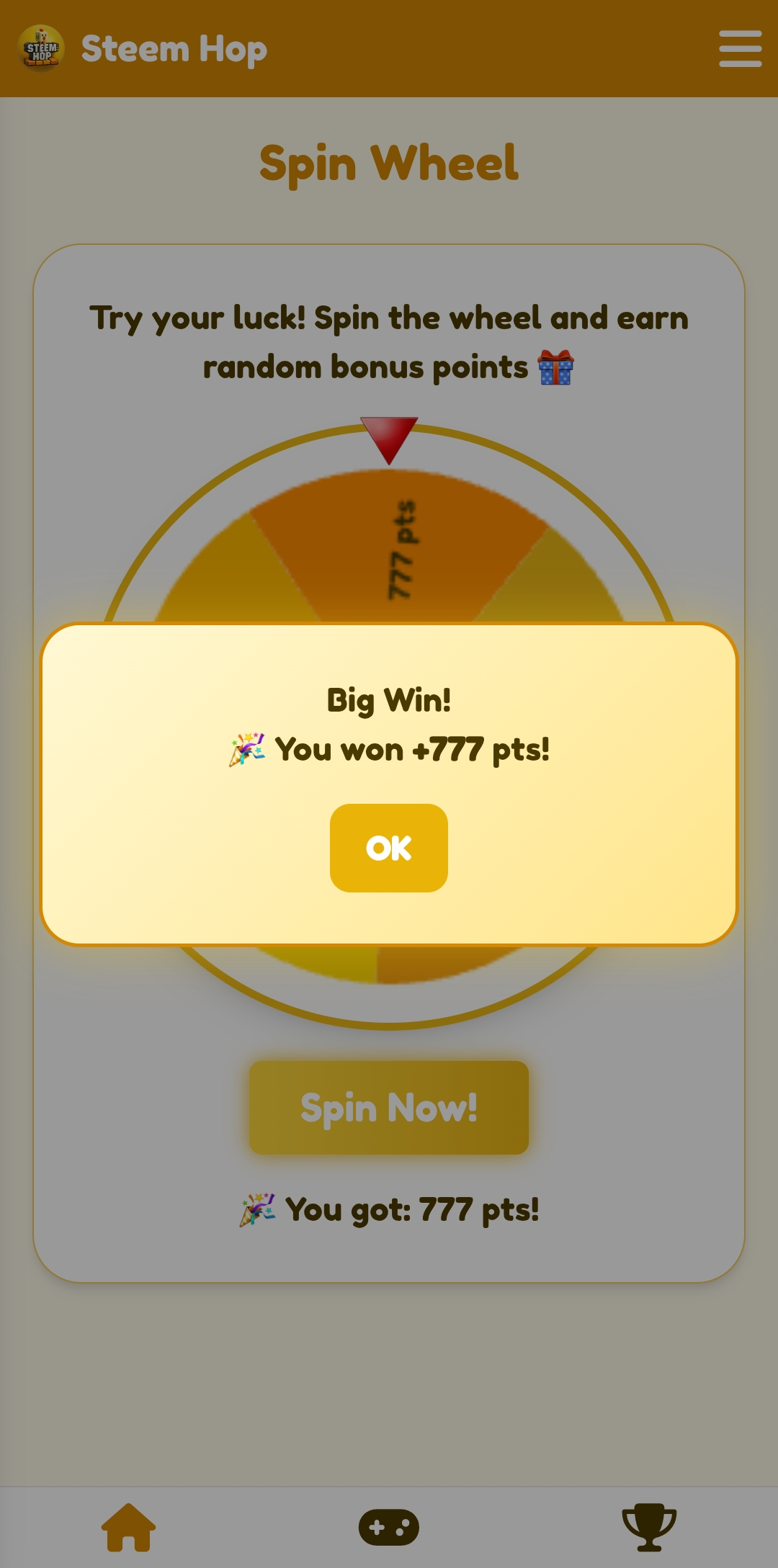Open the hamburger menu
This screenshot has width=778, height=1568.
pos(740,49)
